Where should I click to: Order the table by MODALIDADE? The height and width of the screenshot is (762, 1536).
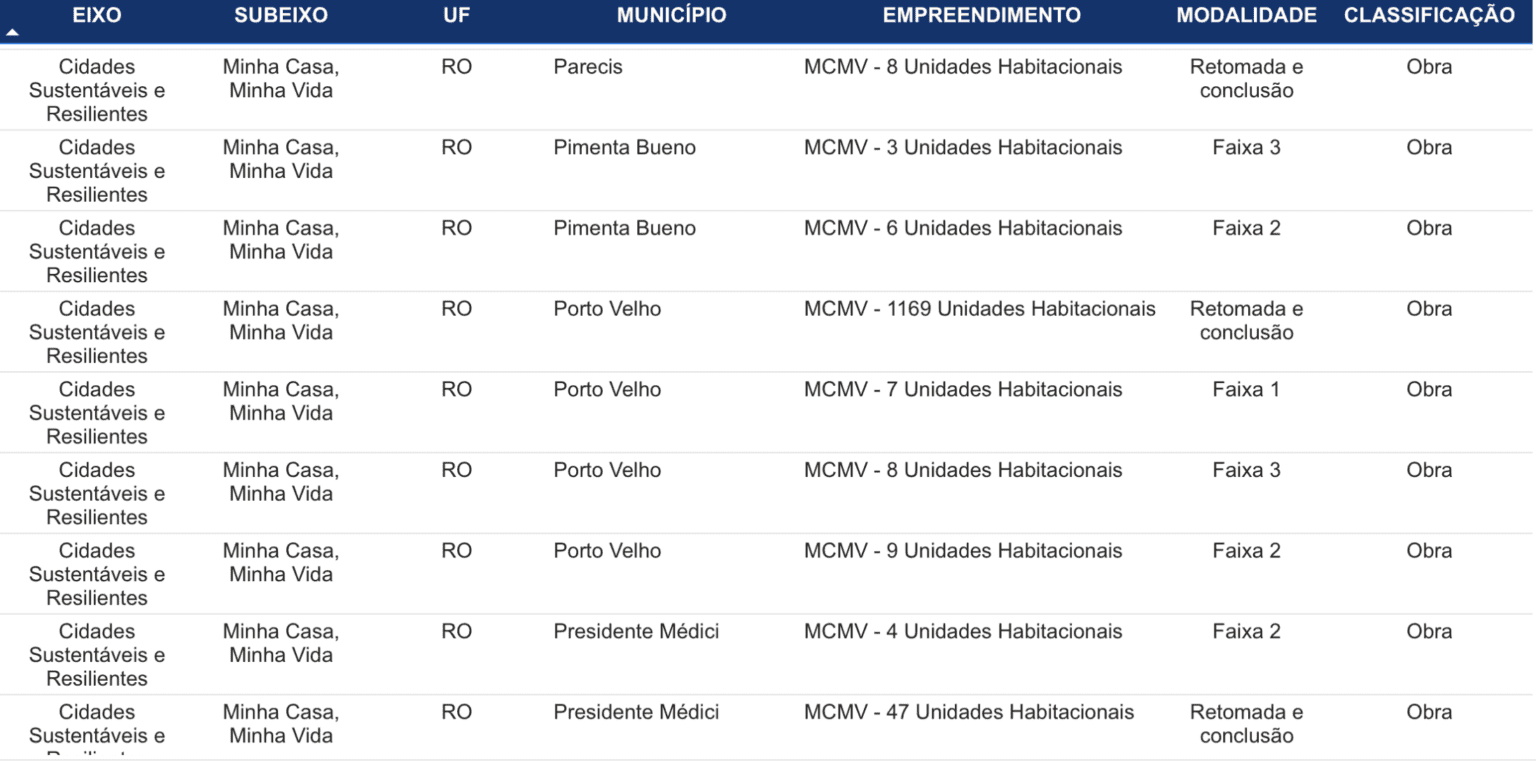pyautogui.click(x=1246, y=16)
